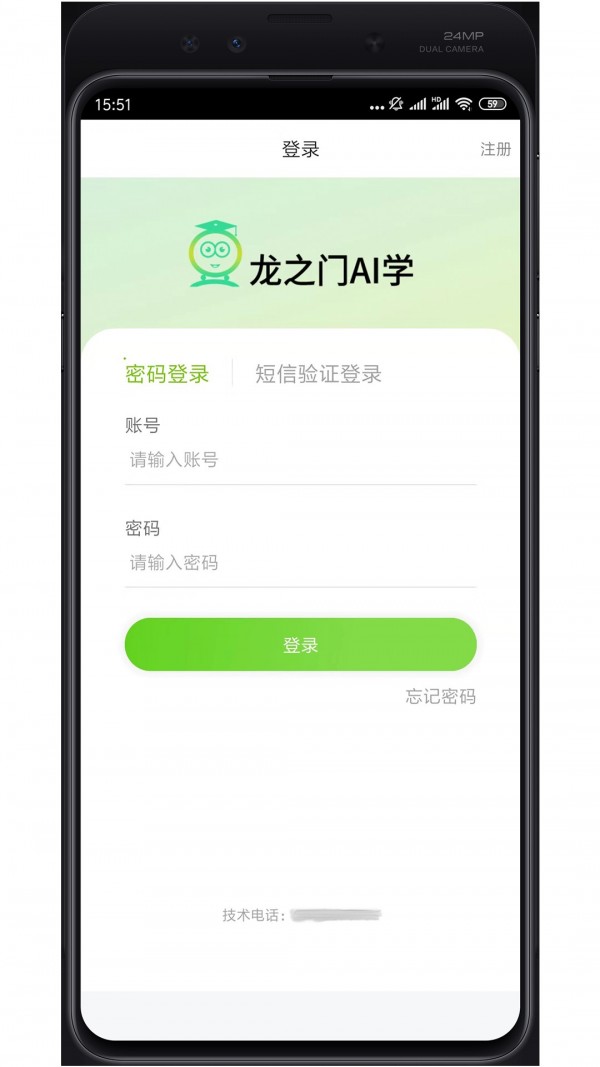Focus the 请输入密码 password field
This screenshot has width=600, height=1067.
pyautogui.click(x=300, y=563)
